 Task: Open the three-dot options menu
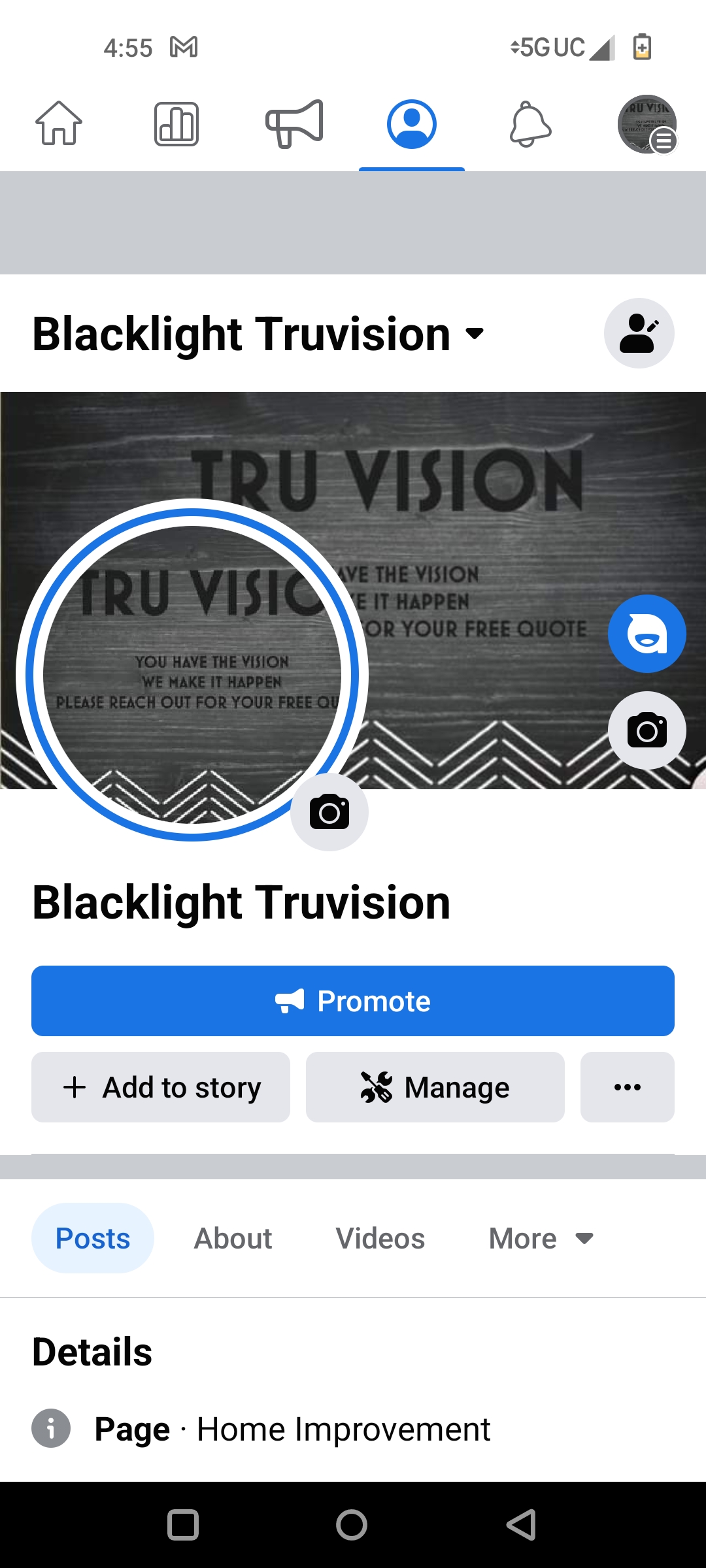pos(626,1086)
